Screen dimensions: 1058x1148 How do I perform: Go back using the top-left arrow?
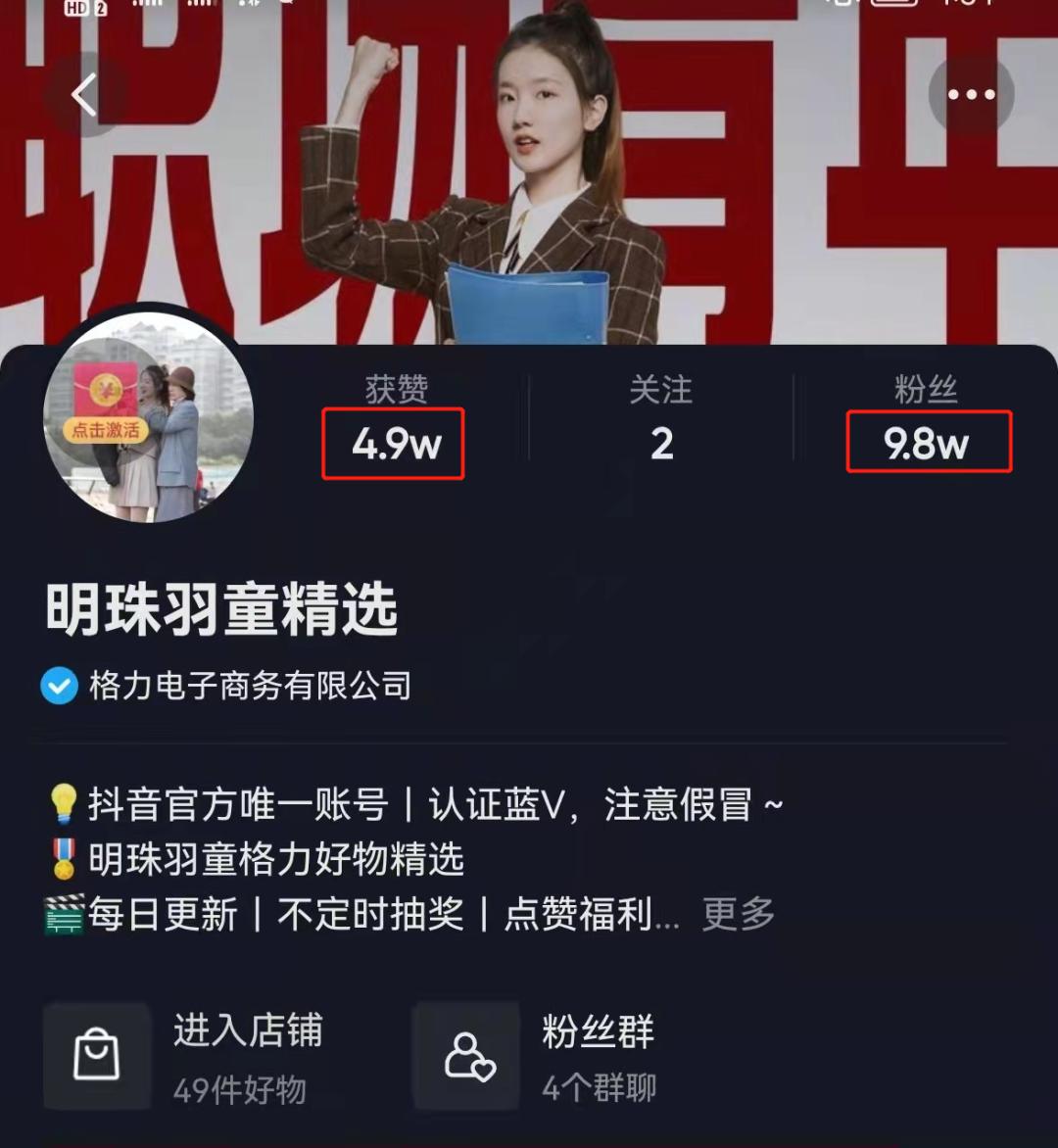click(85, 95)
